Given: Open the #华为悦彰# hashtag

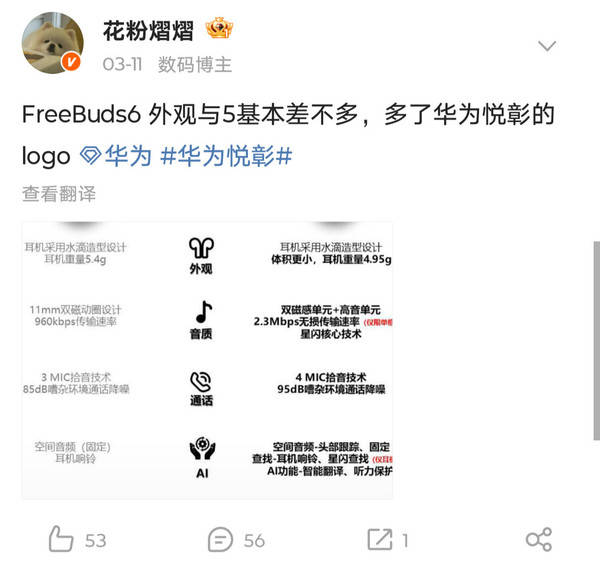Looking at the screenshot, I should point(225,156).
